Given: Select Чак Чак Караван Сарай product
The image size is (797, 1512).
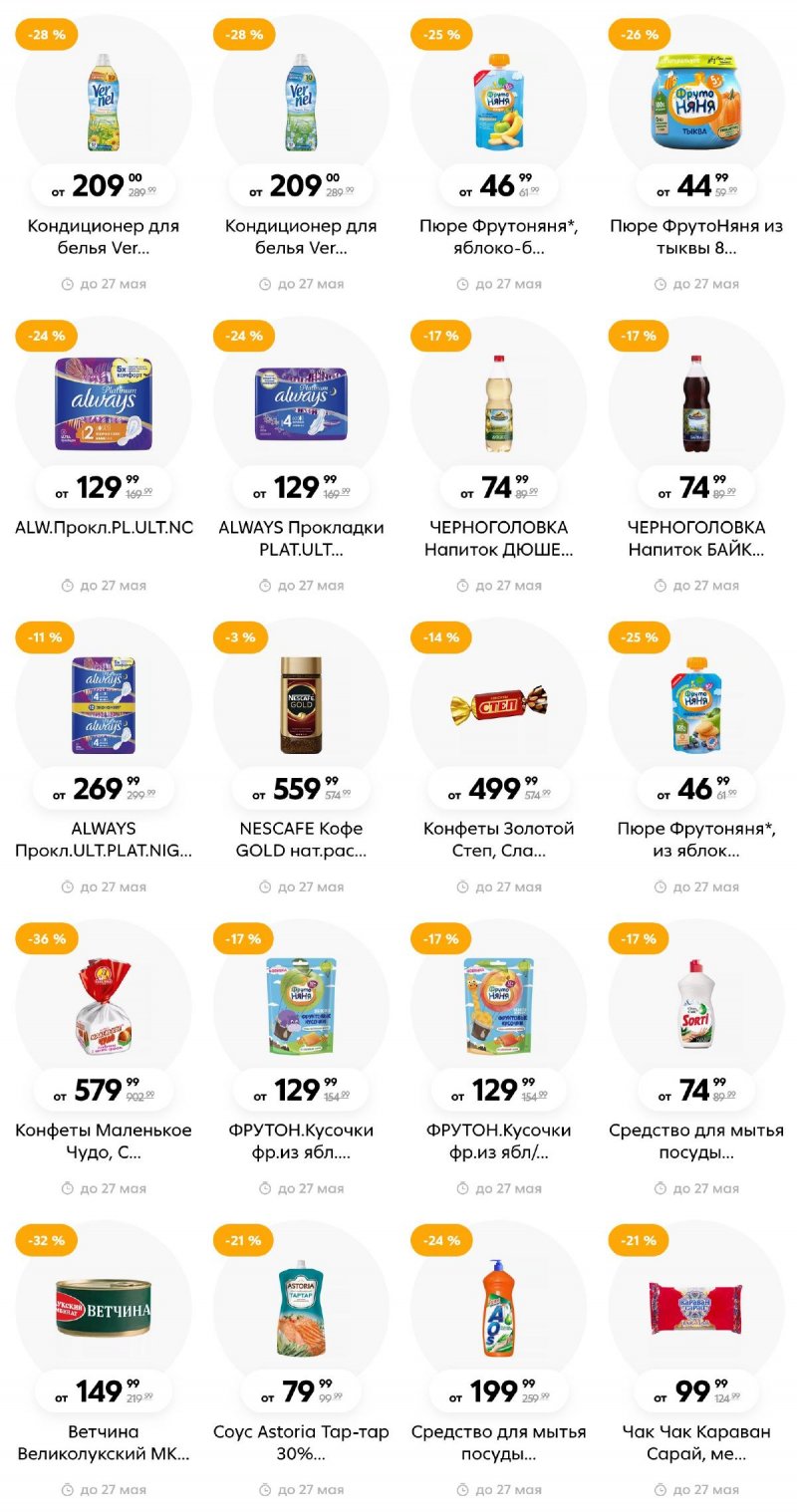Looking at the screenshot, I should click(696, 1308).
